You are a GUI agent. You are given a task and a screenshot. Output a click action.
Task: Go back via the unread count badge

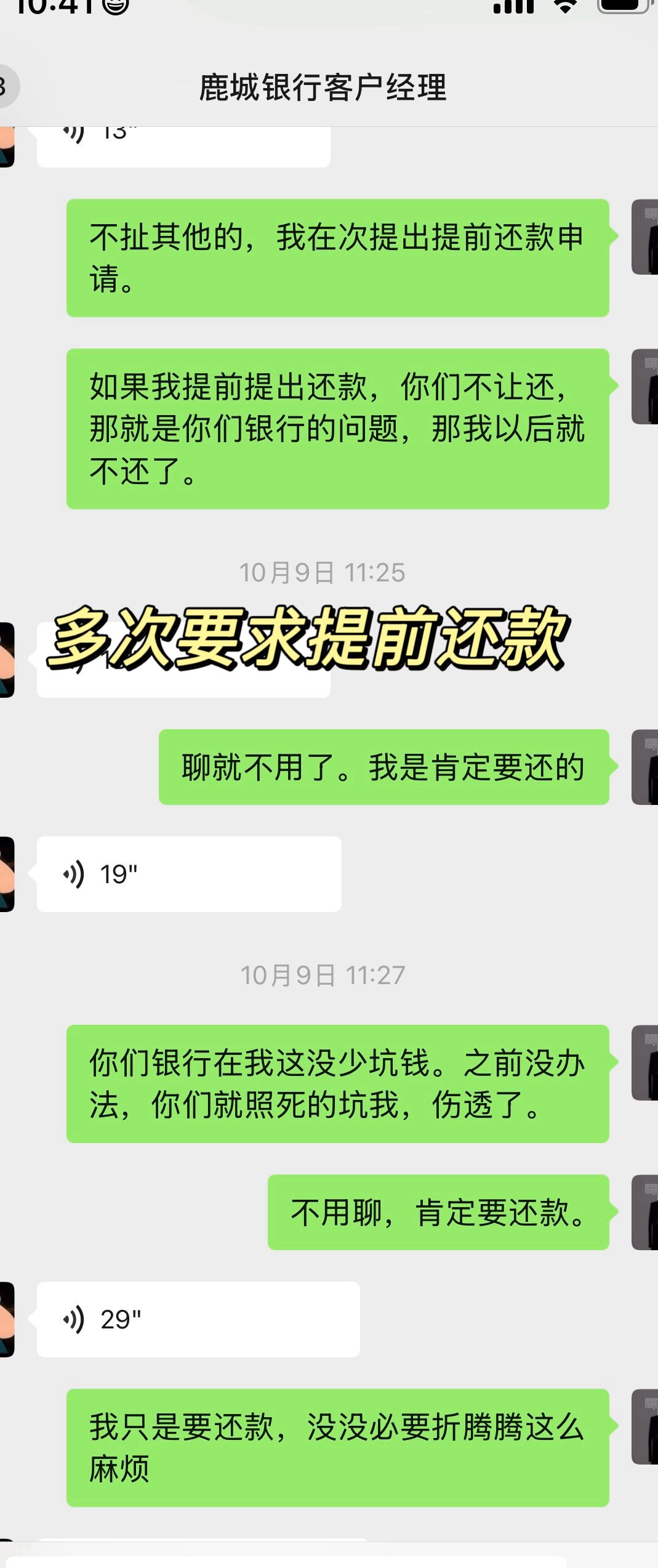point(7,87)
